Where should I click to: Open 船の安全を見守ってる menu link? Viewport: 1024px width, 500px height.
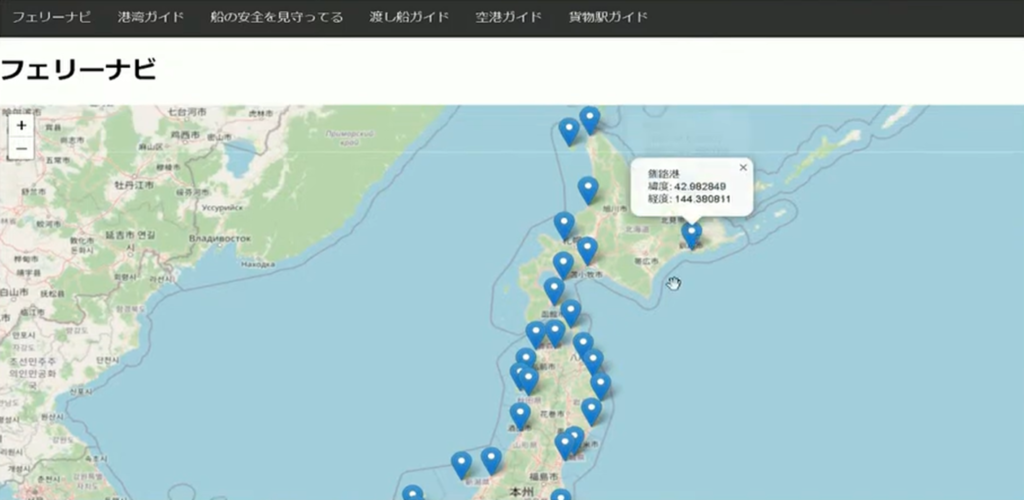click(x=277, y=17)
